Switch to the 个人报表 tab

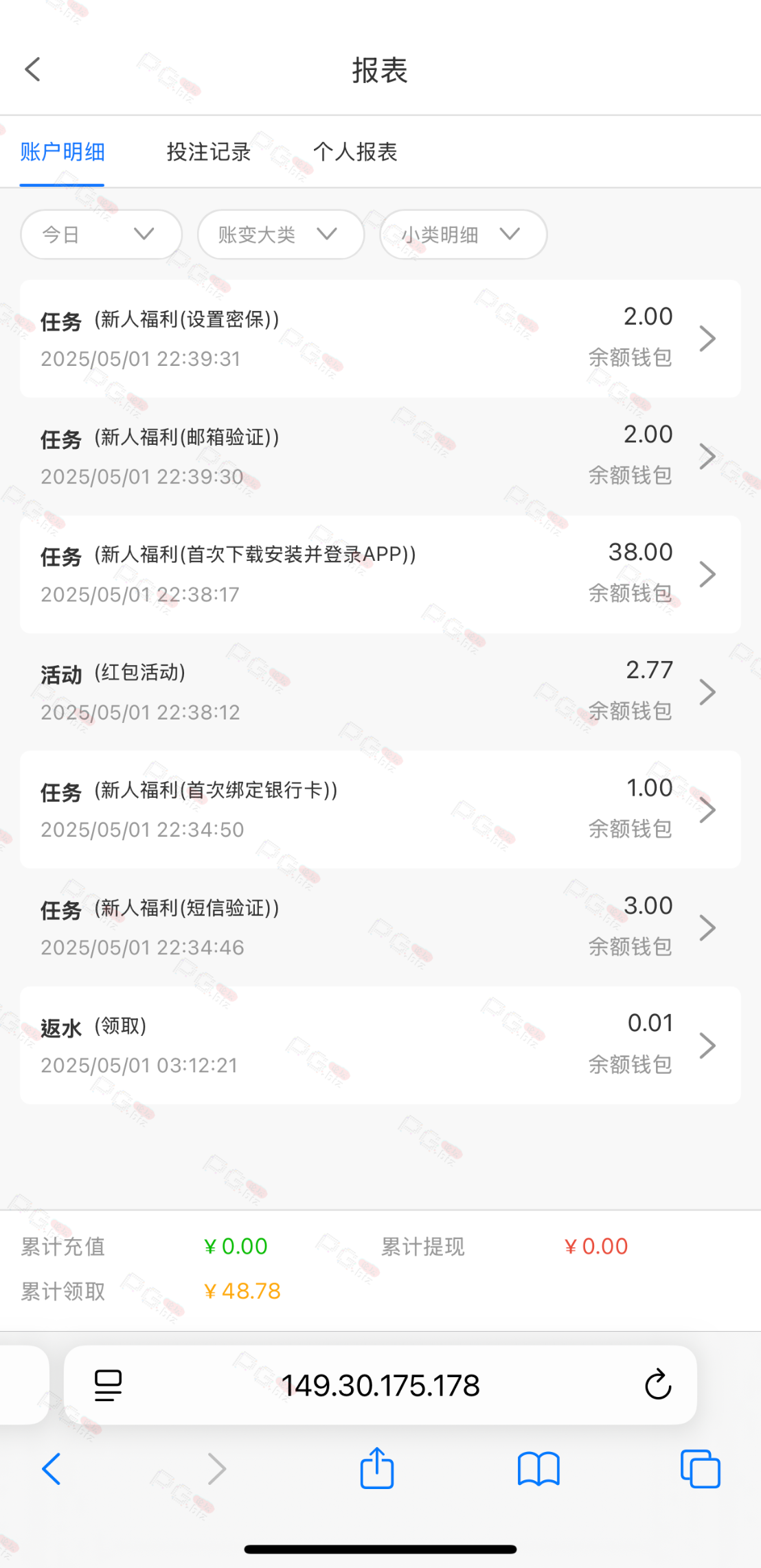point(355,152)
